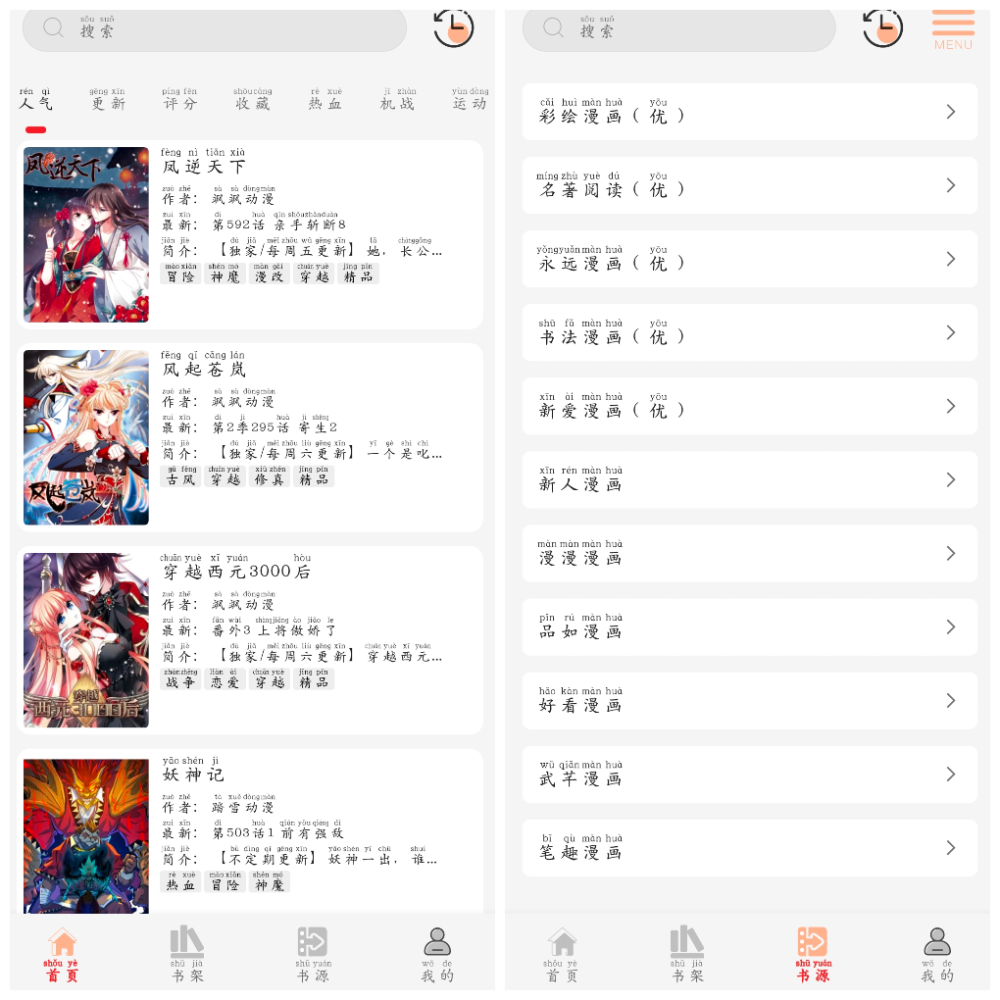Open the 永远漫画（优）source
Viewport: 1000px width, 1000px height.
point(749,259)
